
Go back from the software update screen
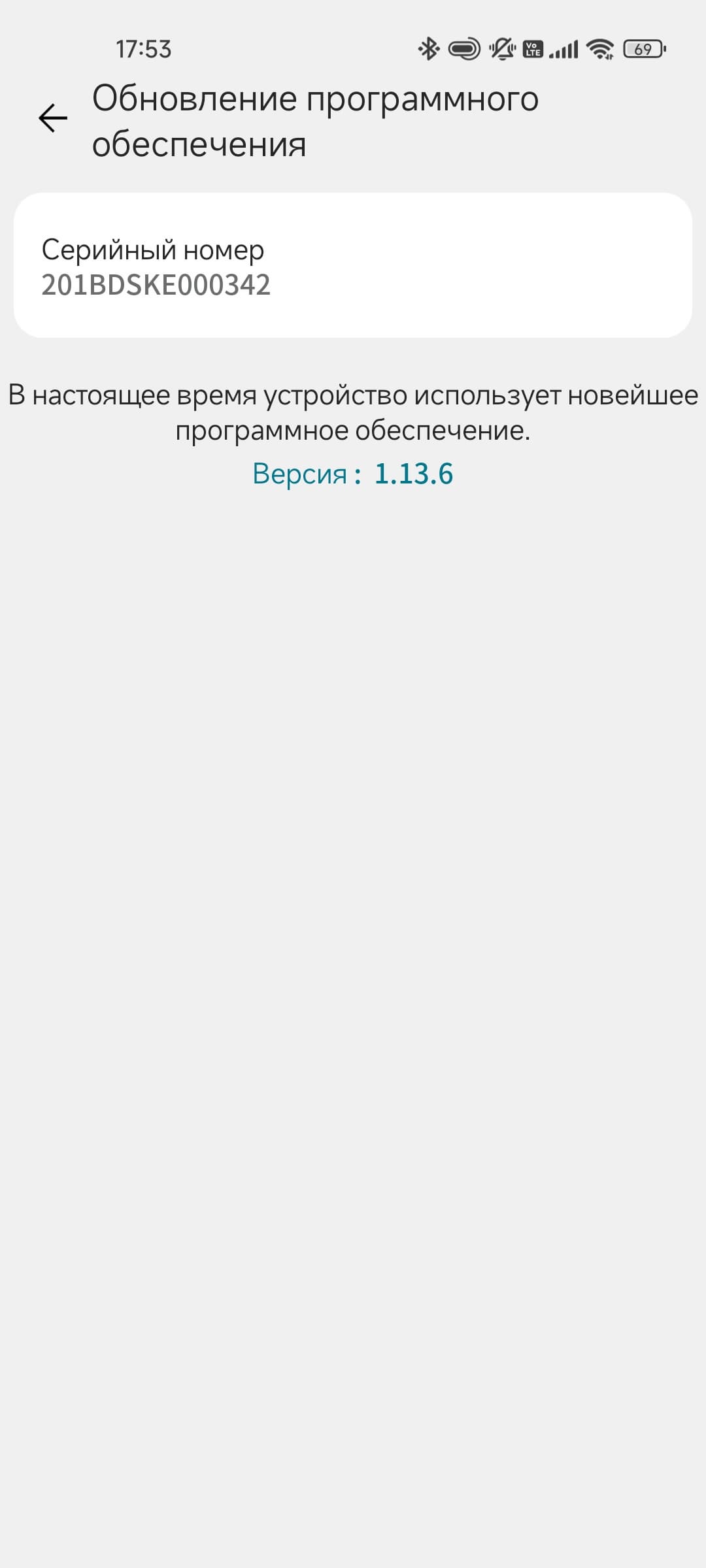[53, 118]
